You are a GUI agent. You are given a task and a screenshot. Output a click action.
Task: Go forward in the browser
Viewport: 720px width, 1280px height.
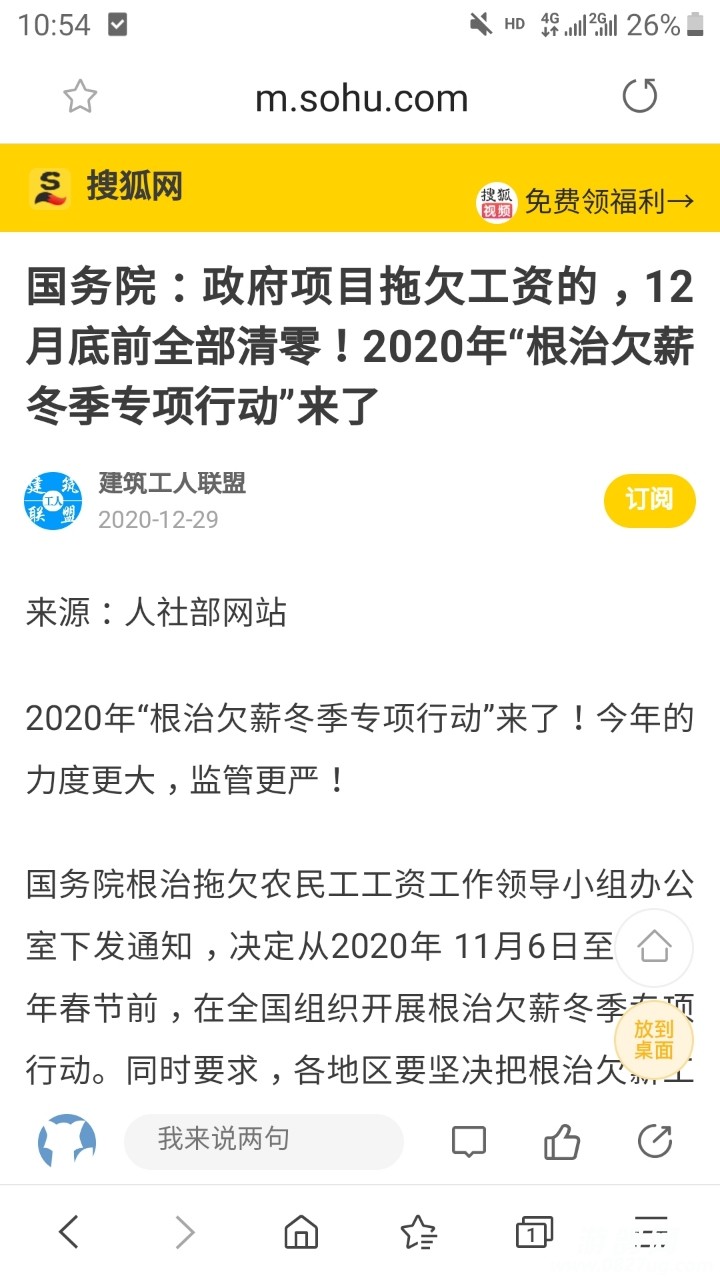coord(185,1232)
